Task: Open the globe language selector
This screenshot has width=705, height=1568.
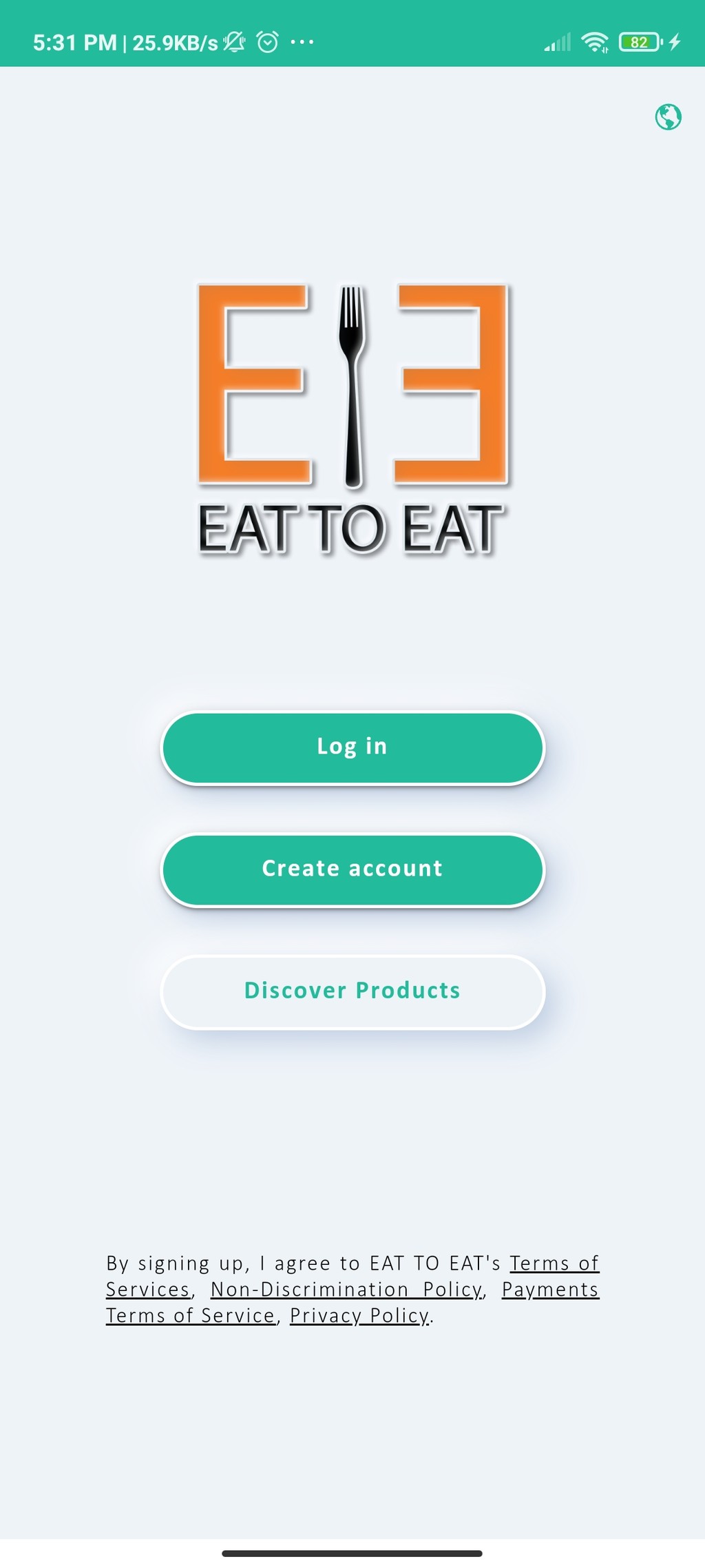Action: 668,117
